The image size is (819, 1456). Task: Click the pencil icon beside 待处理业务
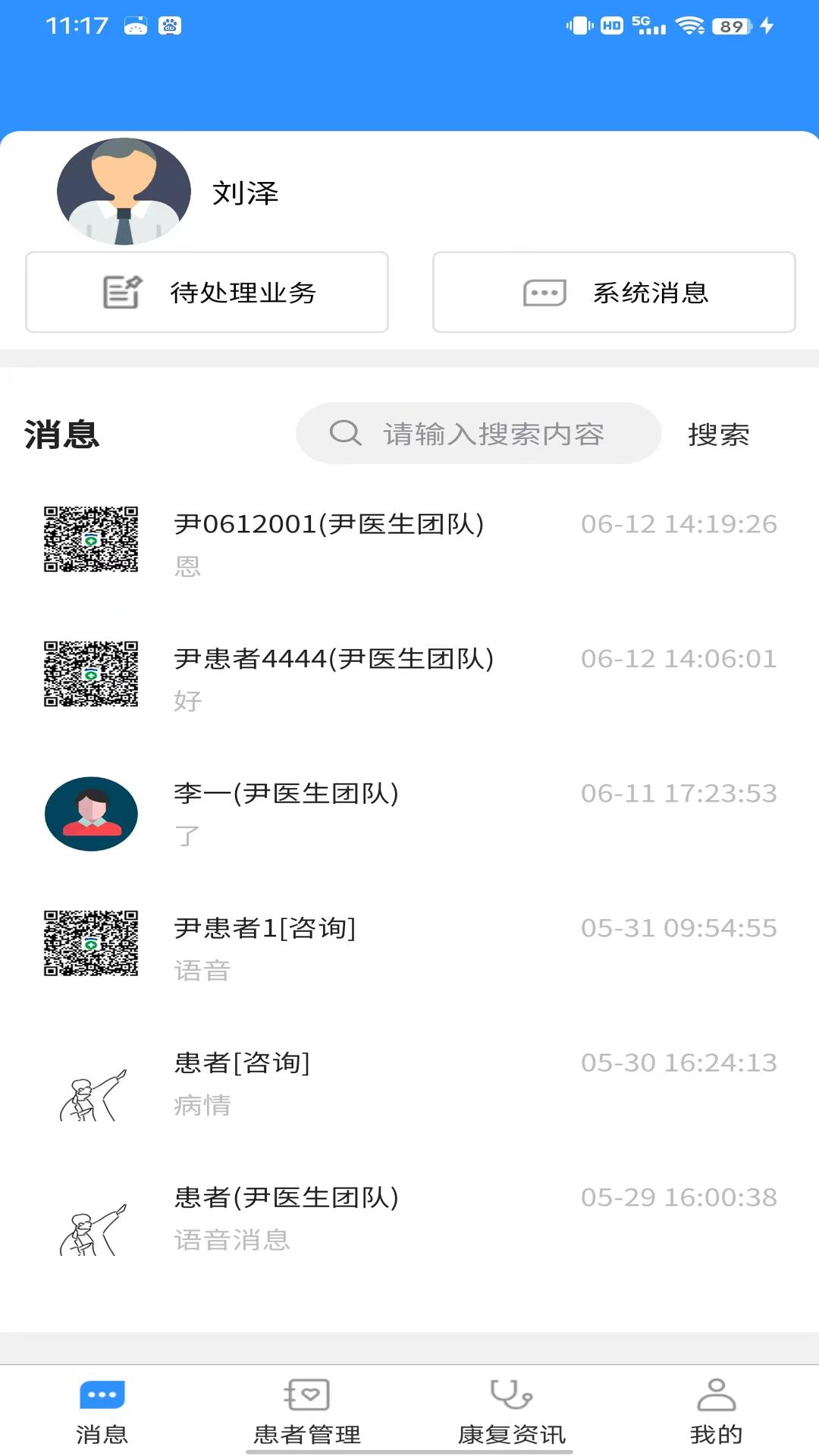point(119,292)
